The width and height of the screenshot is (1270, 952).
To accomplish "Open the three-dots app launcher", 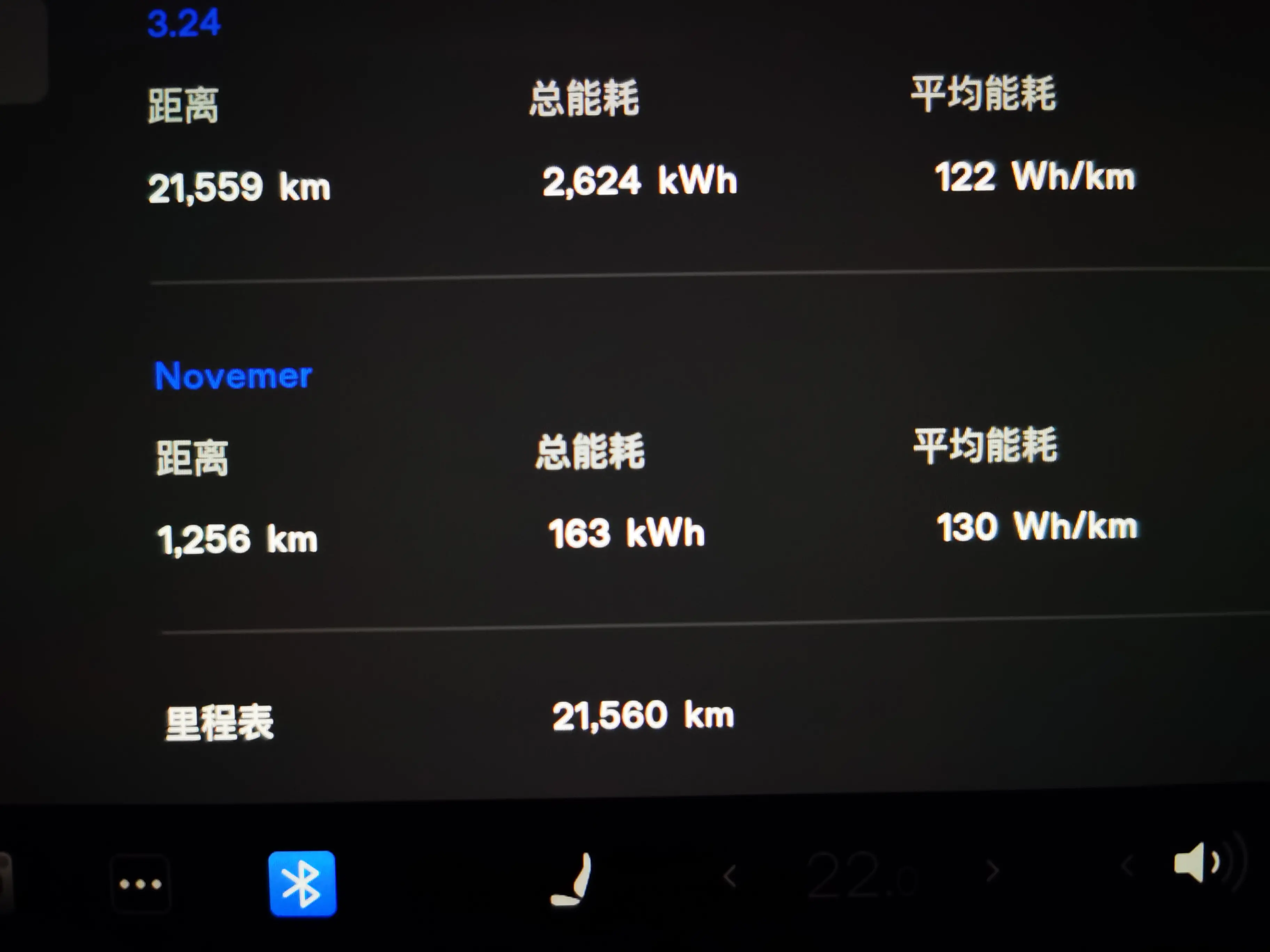I will click(140, 884).
